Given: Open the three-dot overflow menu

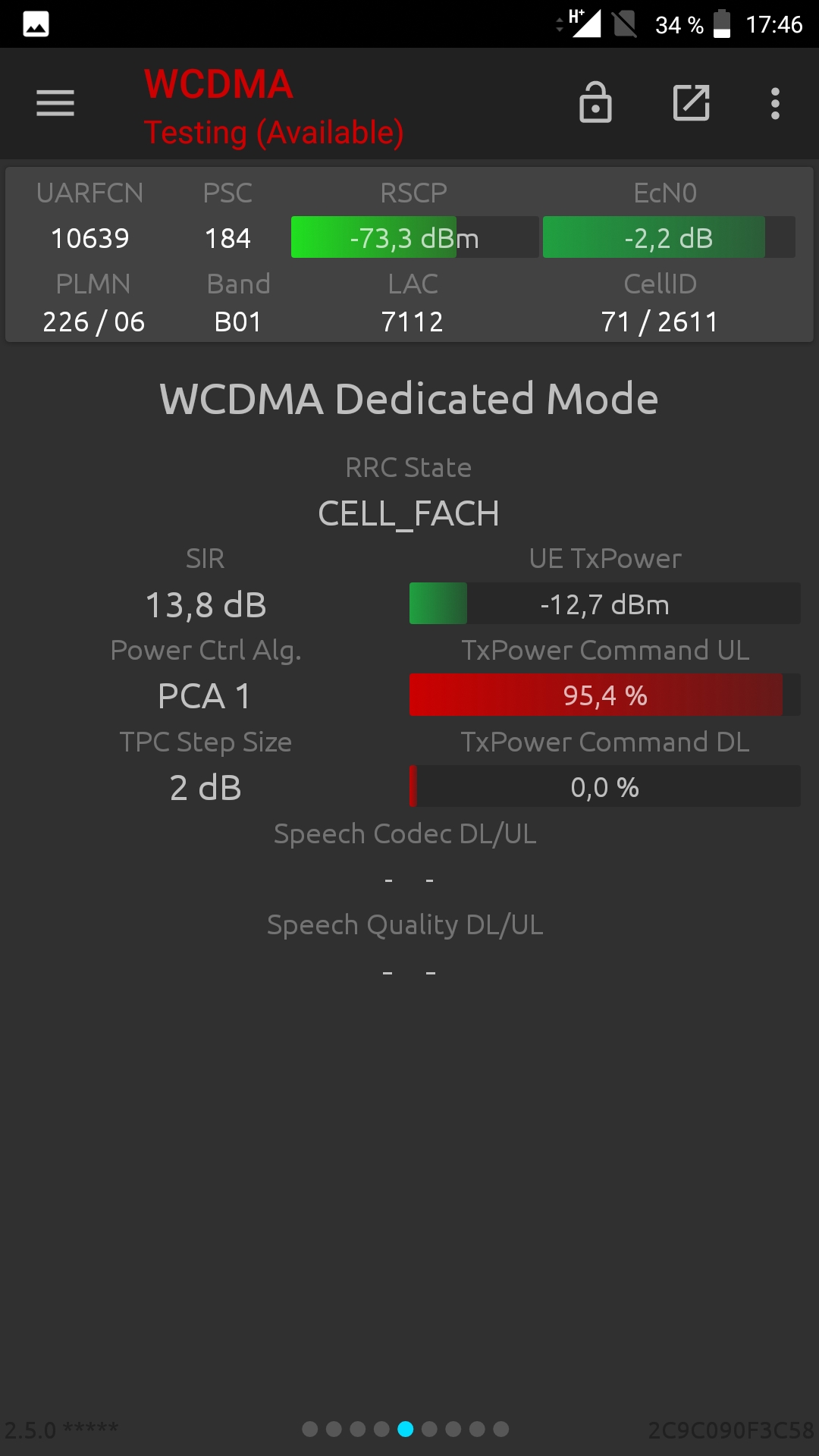Looking at the screenshot, I should coord(775,103).
